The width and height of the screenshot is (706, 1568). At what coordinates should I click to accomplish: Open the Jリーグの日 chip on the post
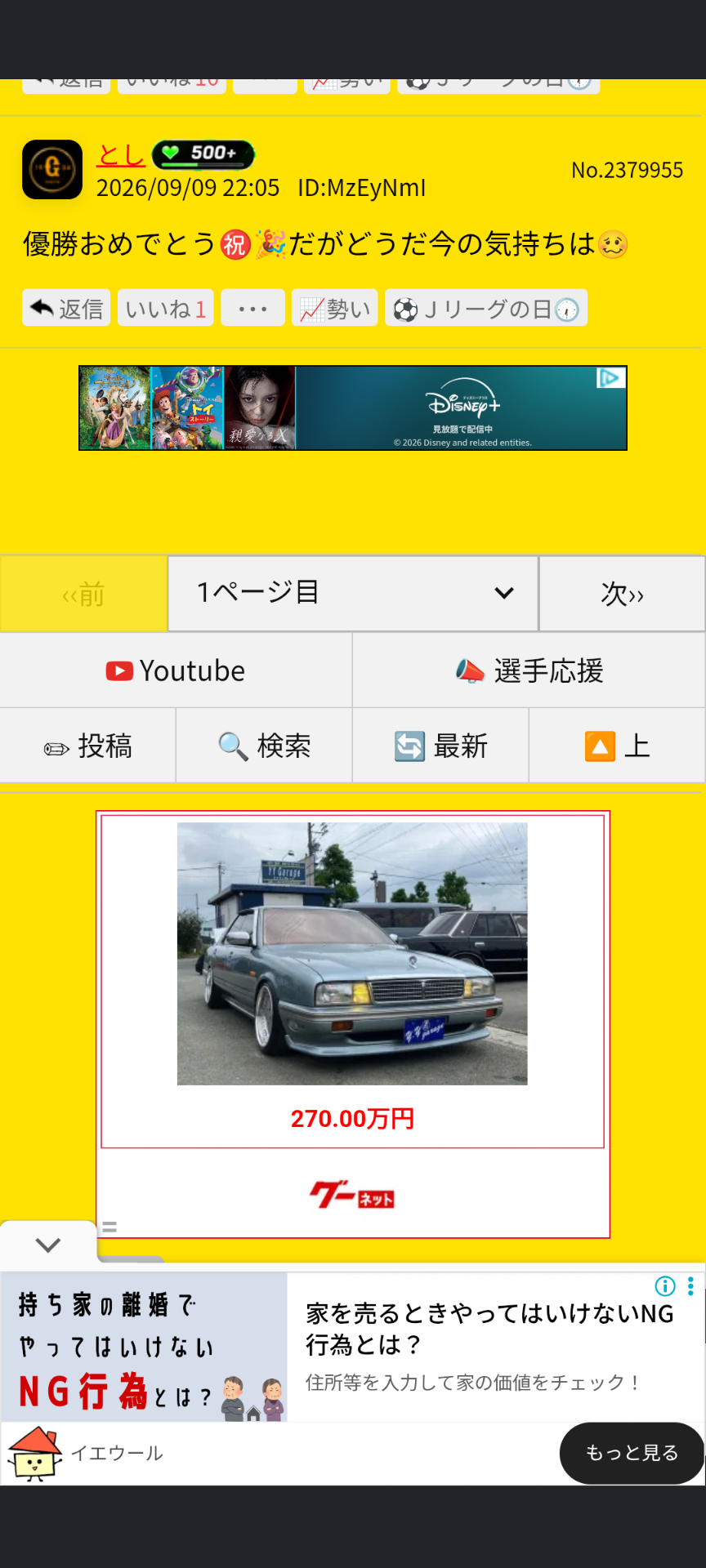(x=486, y=308)
